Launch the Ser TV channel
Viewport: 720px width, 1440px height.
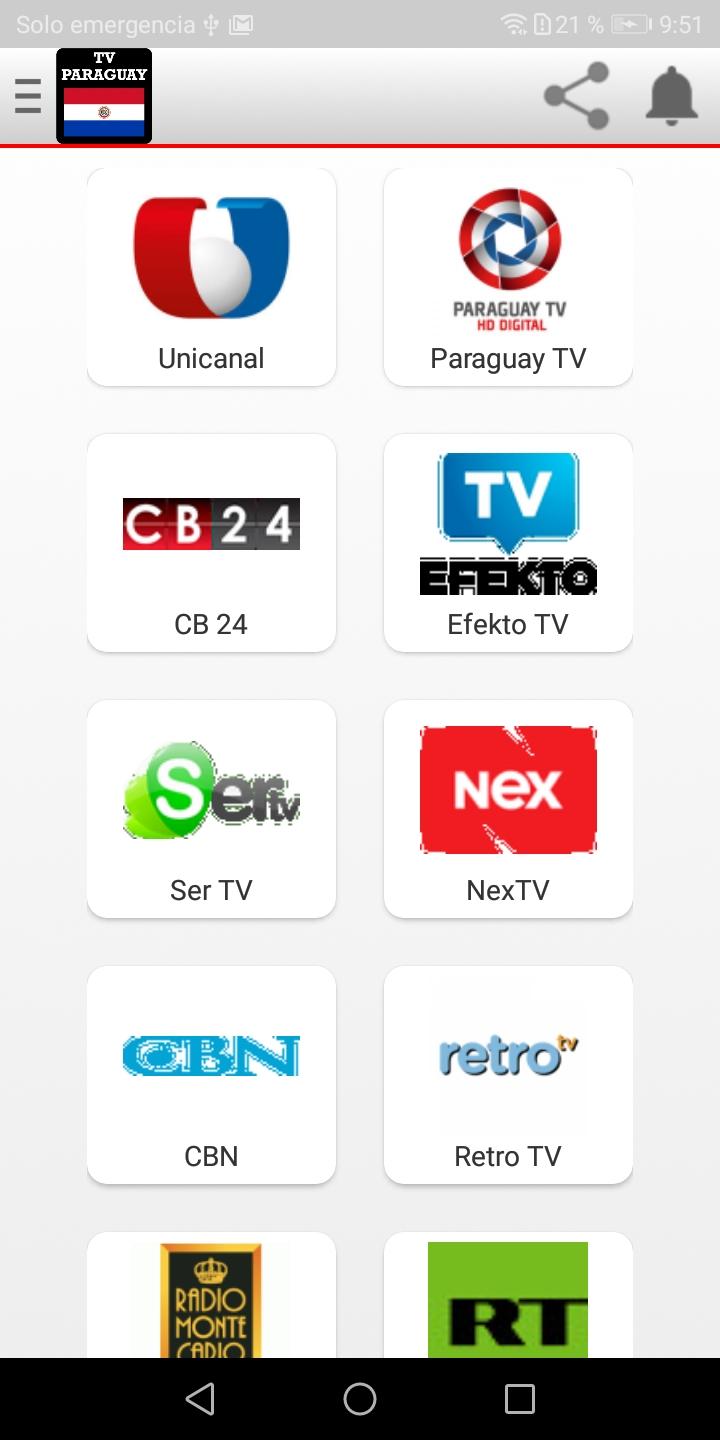(x=211, y=809)
